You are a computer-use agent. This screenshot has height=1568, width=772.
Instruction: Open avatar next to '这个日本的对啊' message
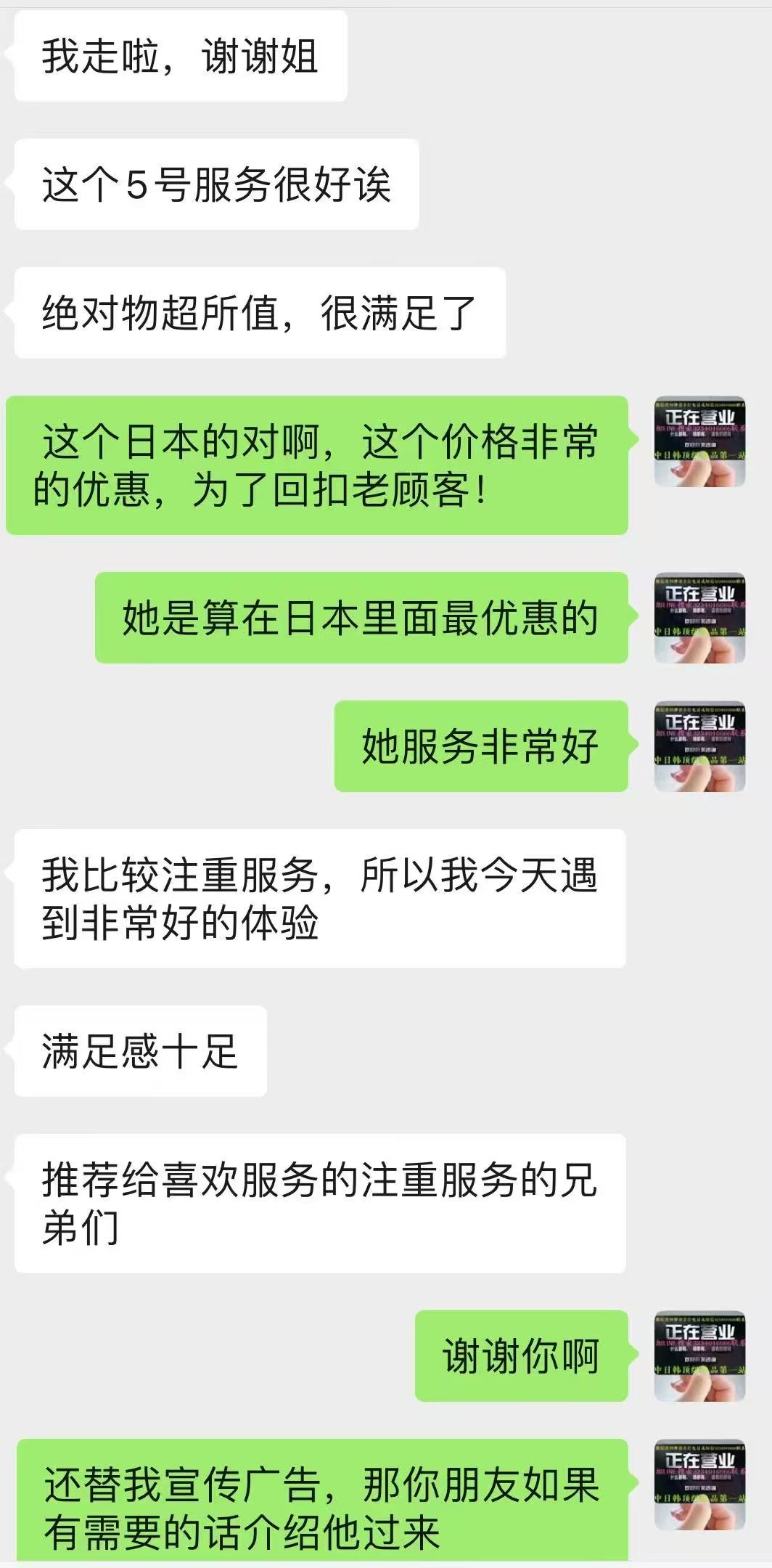point(699,441)
